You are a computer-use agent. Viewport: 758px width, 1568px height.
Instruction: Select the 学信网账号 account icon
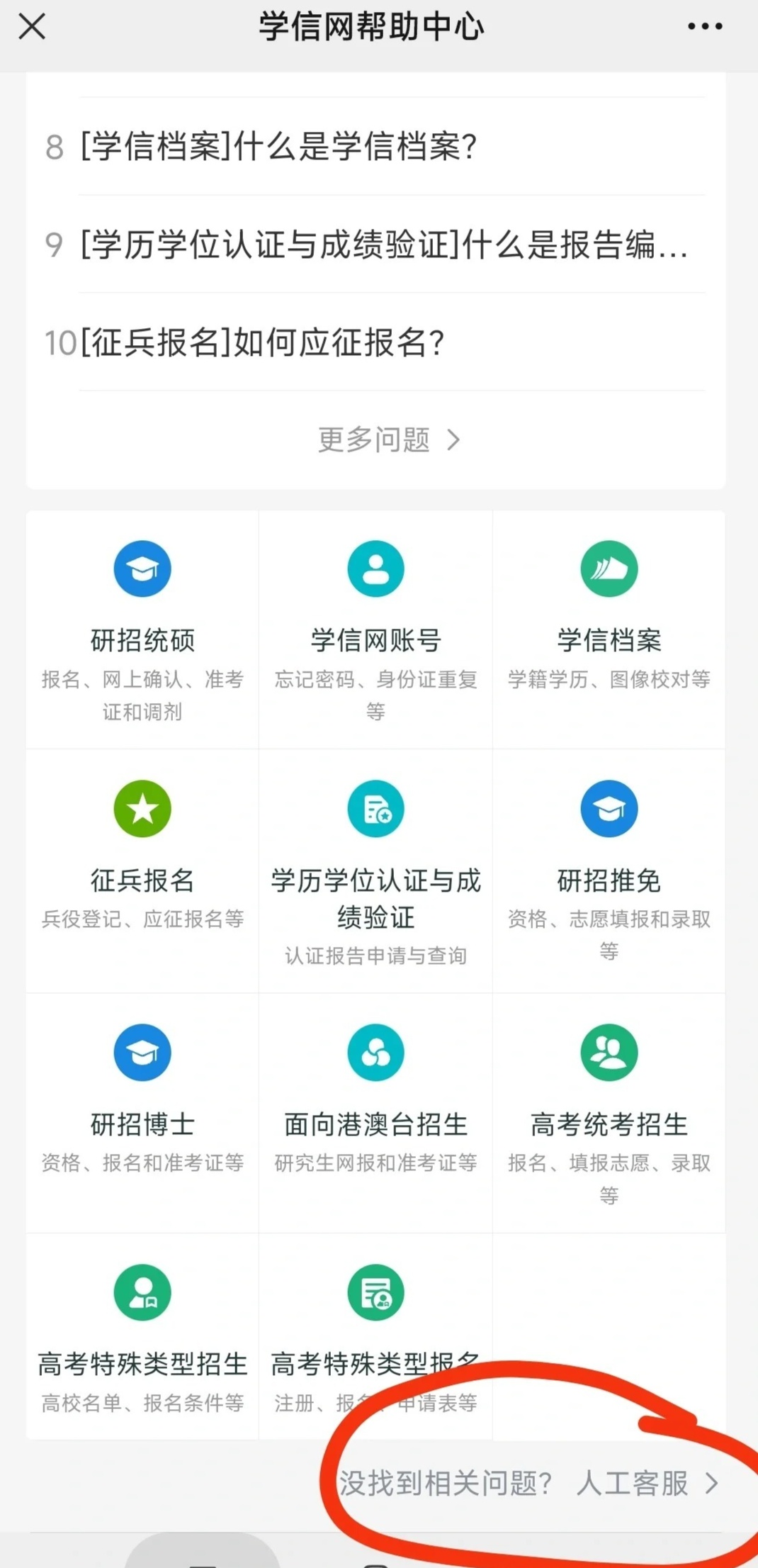coord(375,568)
